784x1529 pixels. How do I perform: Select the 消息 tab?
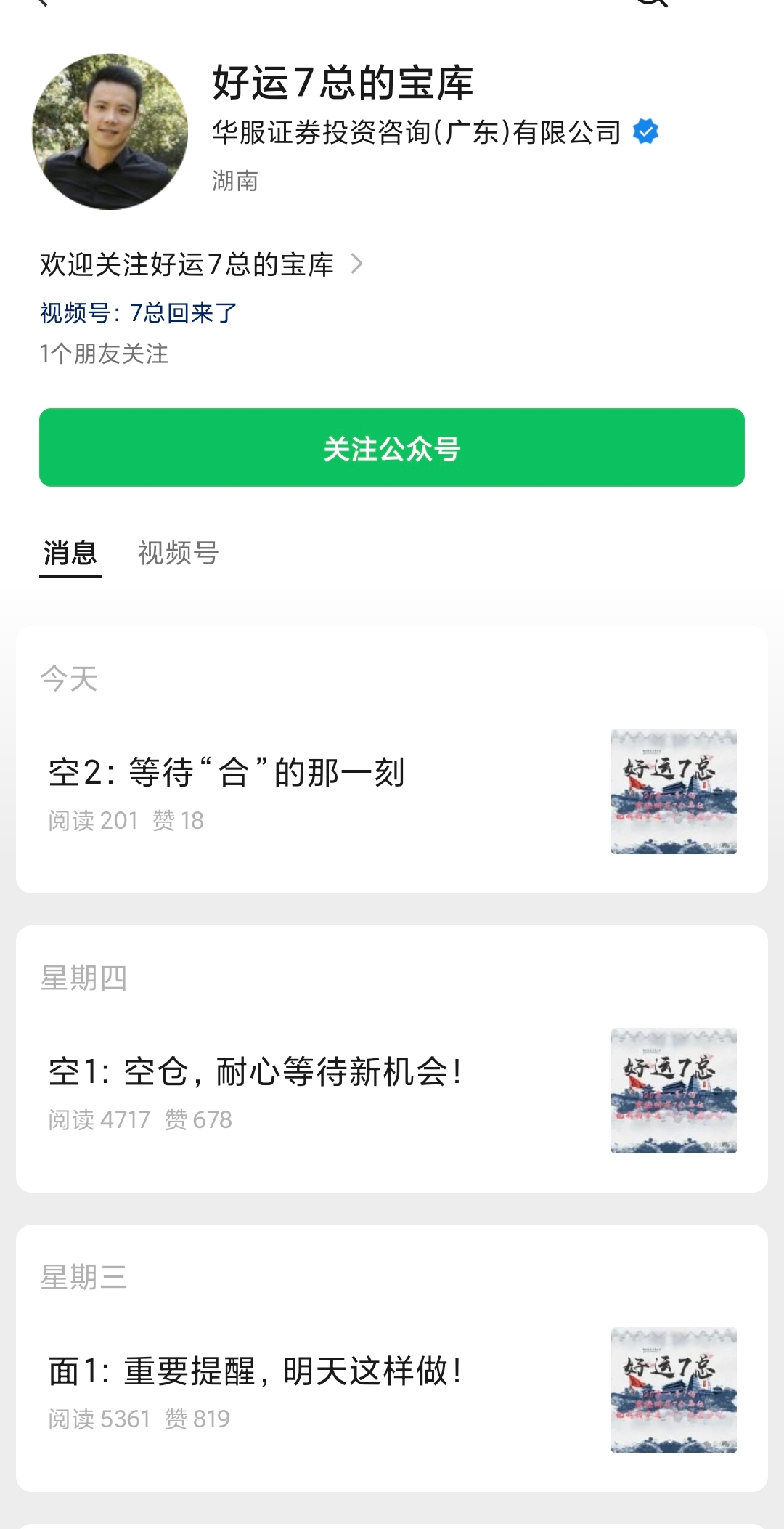click(x=70, y=553)
